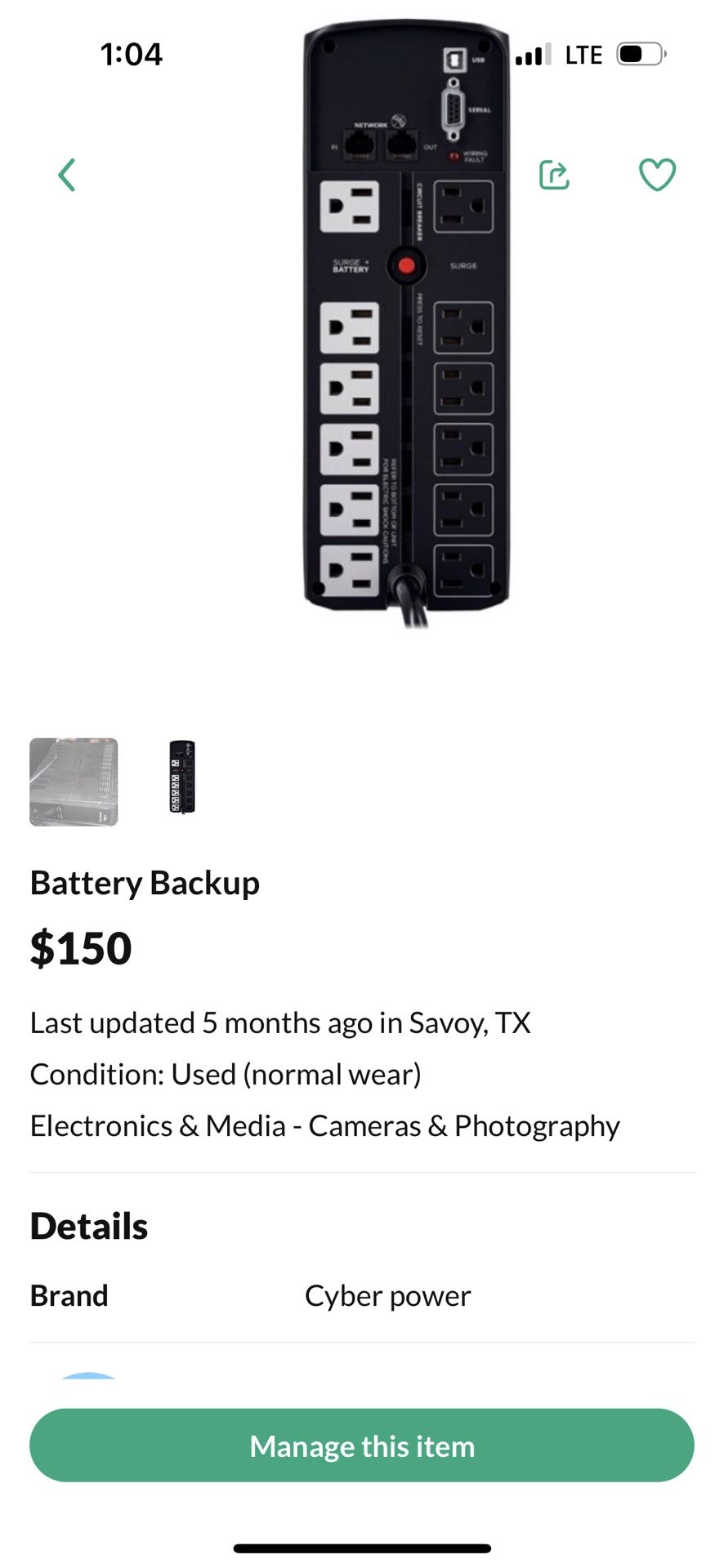This screenshot has width=724, height=1568.
Task: Tap the LTE indicator in the status bar
Action: click(582, 54)
